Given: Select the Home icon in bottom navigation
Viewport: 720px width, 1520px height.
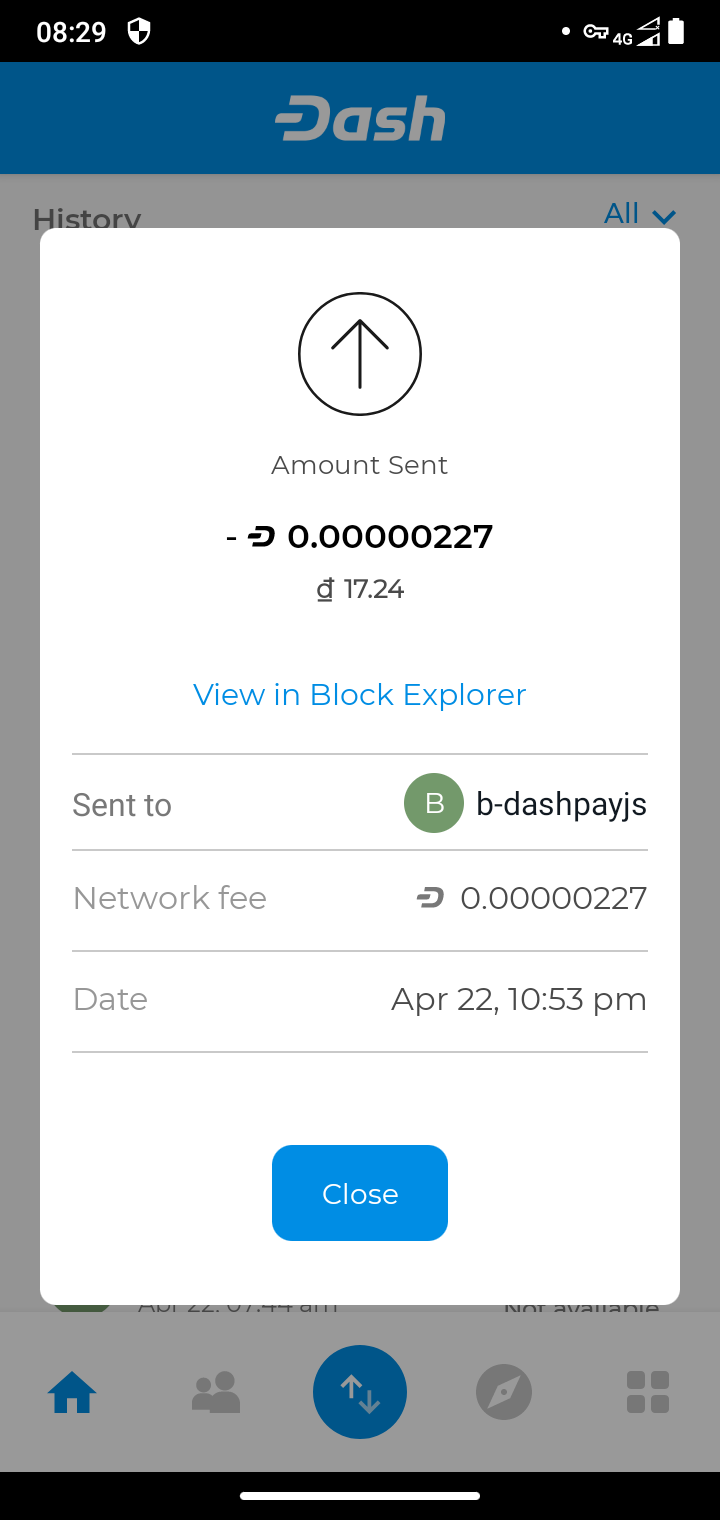Looking at the screenshot, I should pos(71,1391).
